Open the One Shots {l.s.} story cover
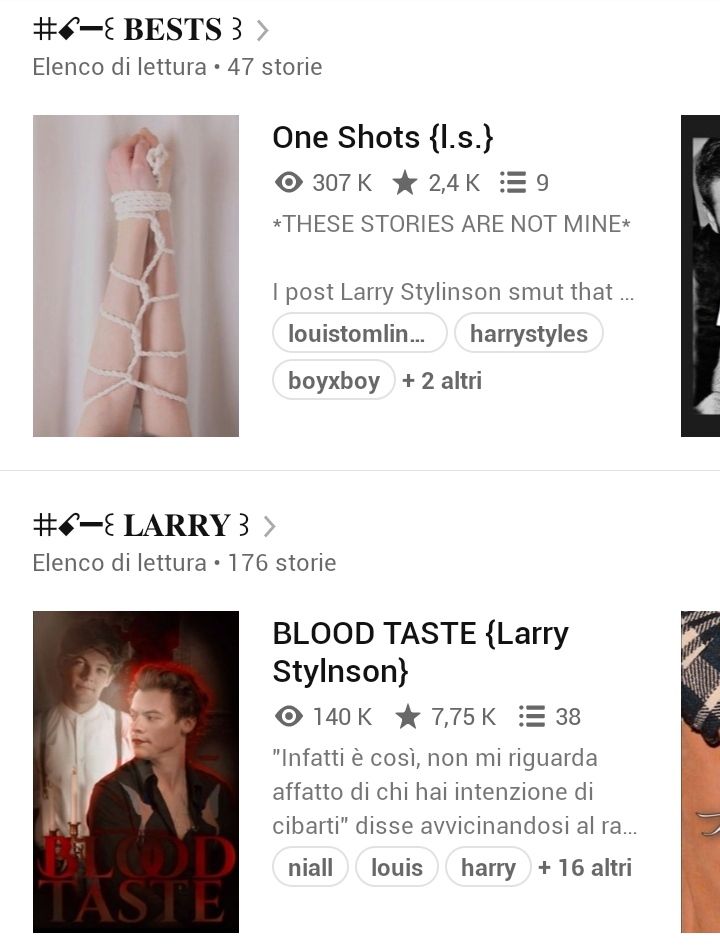 [136, 276]
